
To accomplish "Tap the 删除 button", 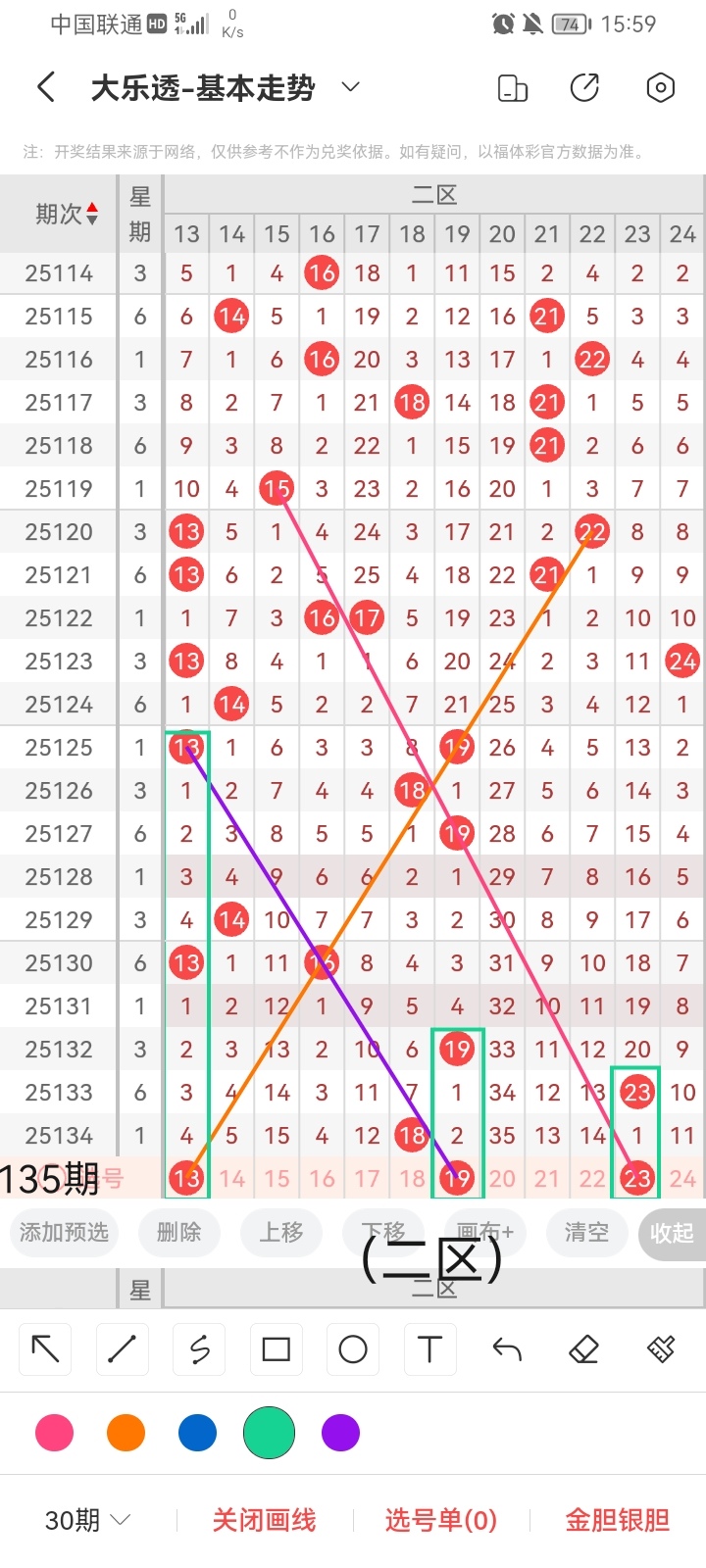I will pyautogui.click(x=178, y=1232).
